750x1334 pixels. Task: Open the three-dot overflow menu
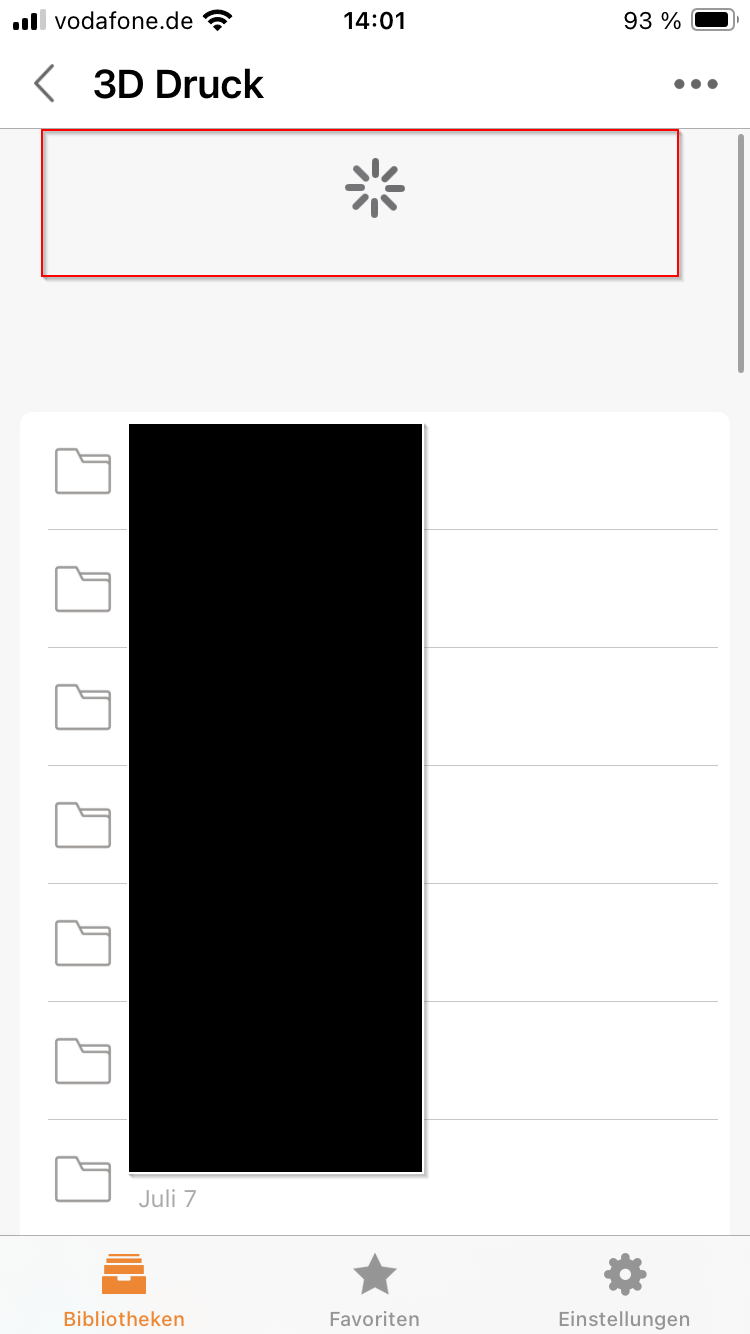pos(695,84)
